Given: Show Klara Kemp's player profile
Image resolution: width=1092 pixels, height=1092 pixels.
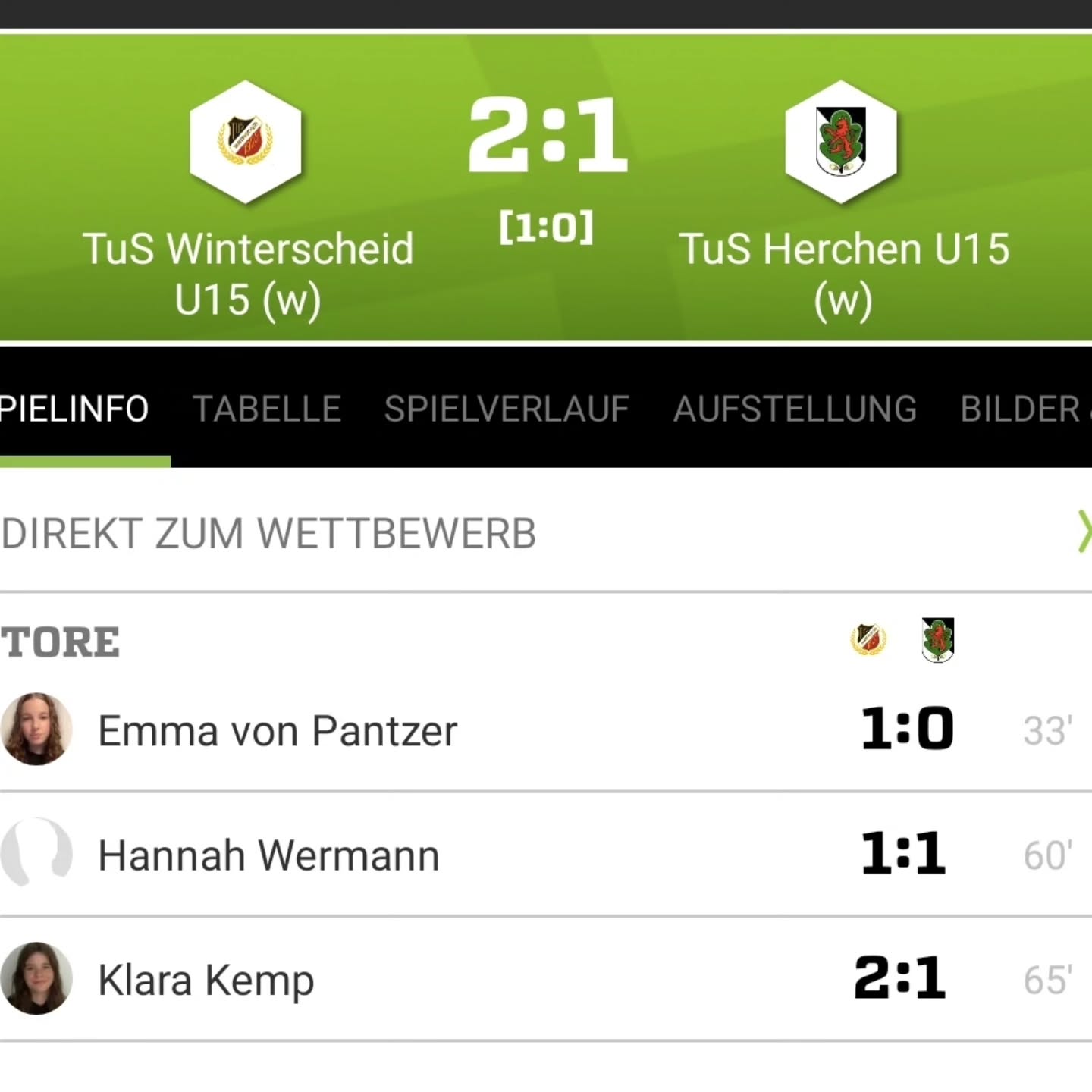Looking at the screenshot, I should coord(206,980).
